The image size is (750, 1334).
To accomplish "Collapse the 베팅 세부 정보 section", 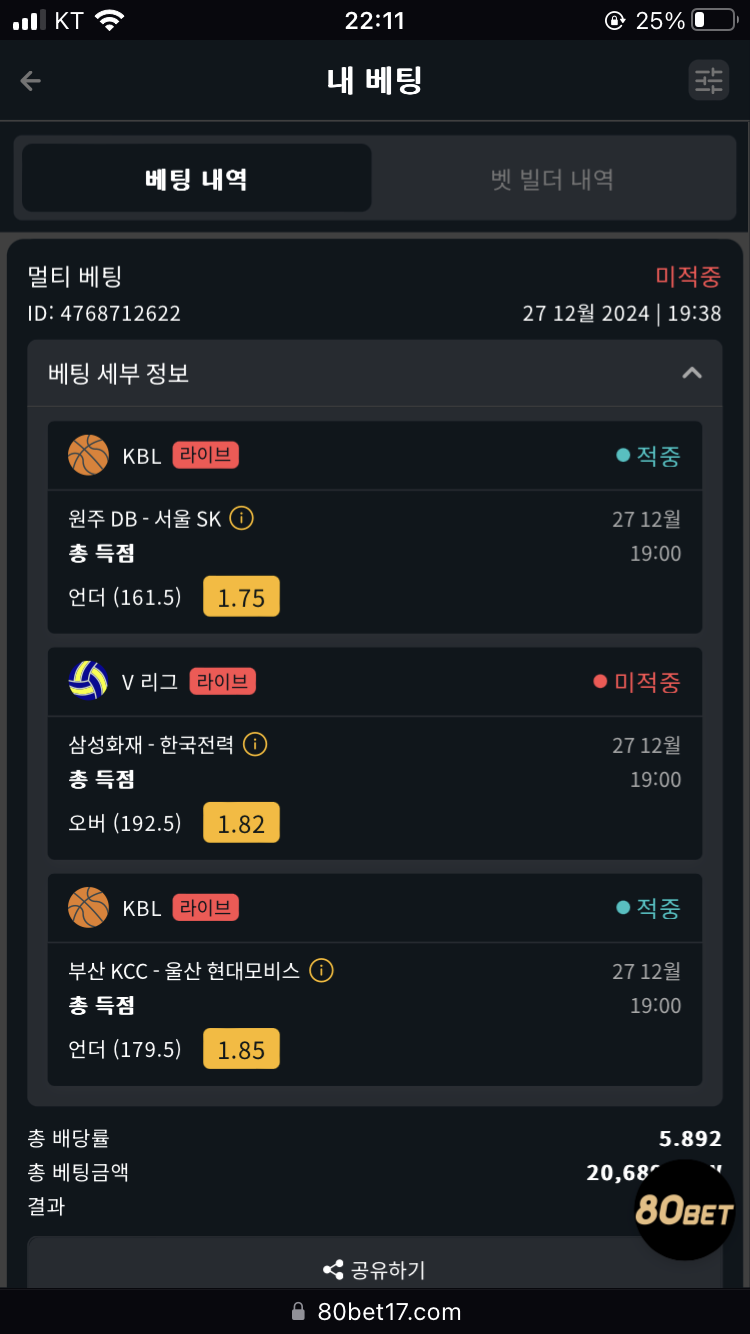I will click(692, 373).
